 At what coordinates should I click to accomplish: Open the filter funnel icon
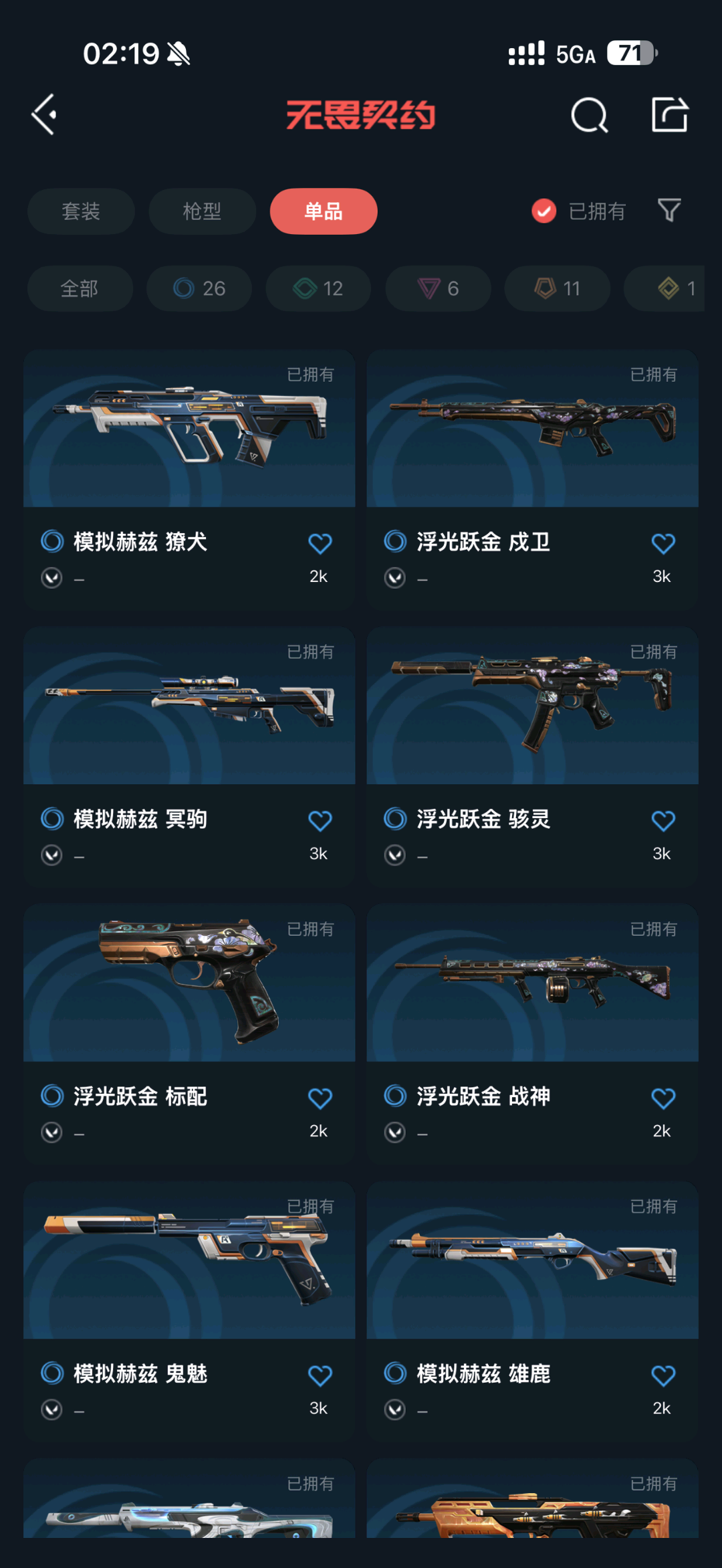pos(669,210)
